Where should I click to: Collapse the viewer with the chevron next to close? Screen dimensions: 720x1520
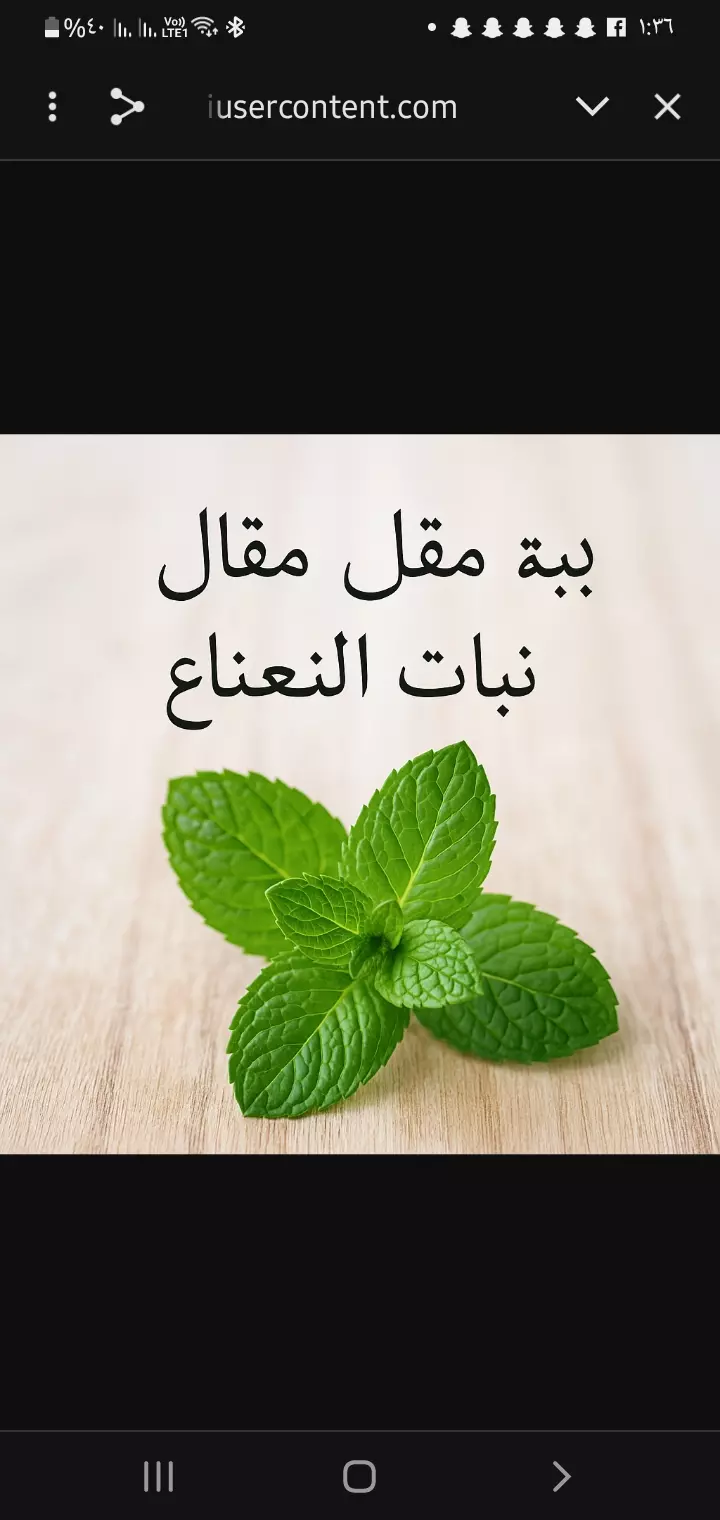pos(592,107)
